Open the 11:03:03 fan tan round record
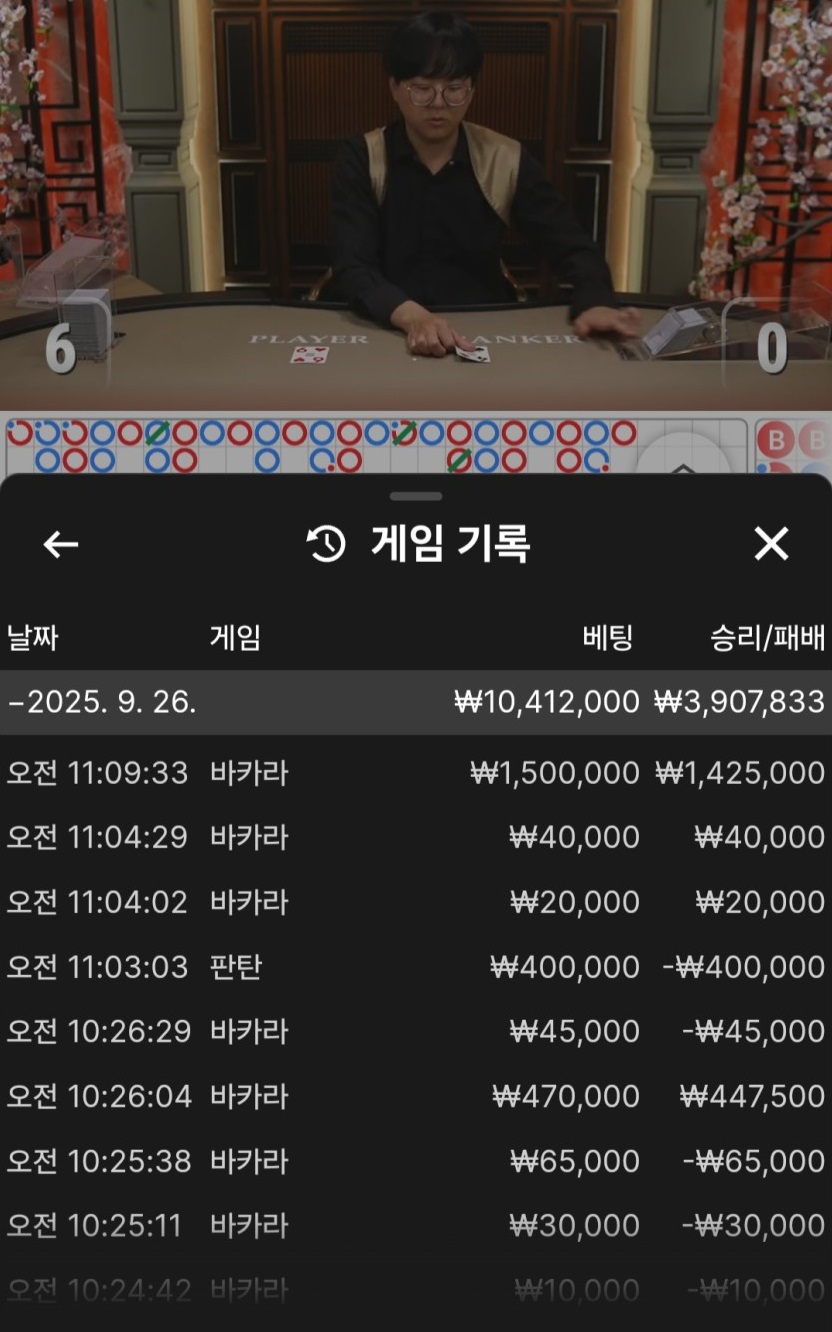This screenshot has height=1332, width=832. pyautogui.click(x=415, y=967)
